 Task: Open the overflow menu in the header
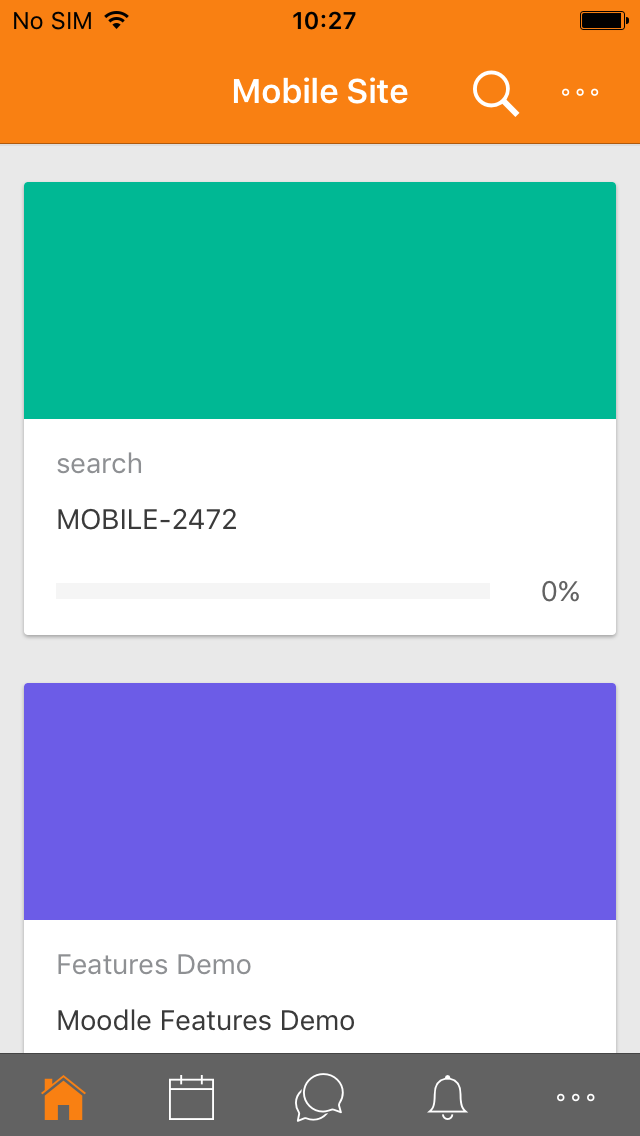tap(580, 93)
